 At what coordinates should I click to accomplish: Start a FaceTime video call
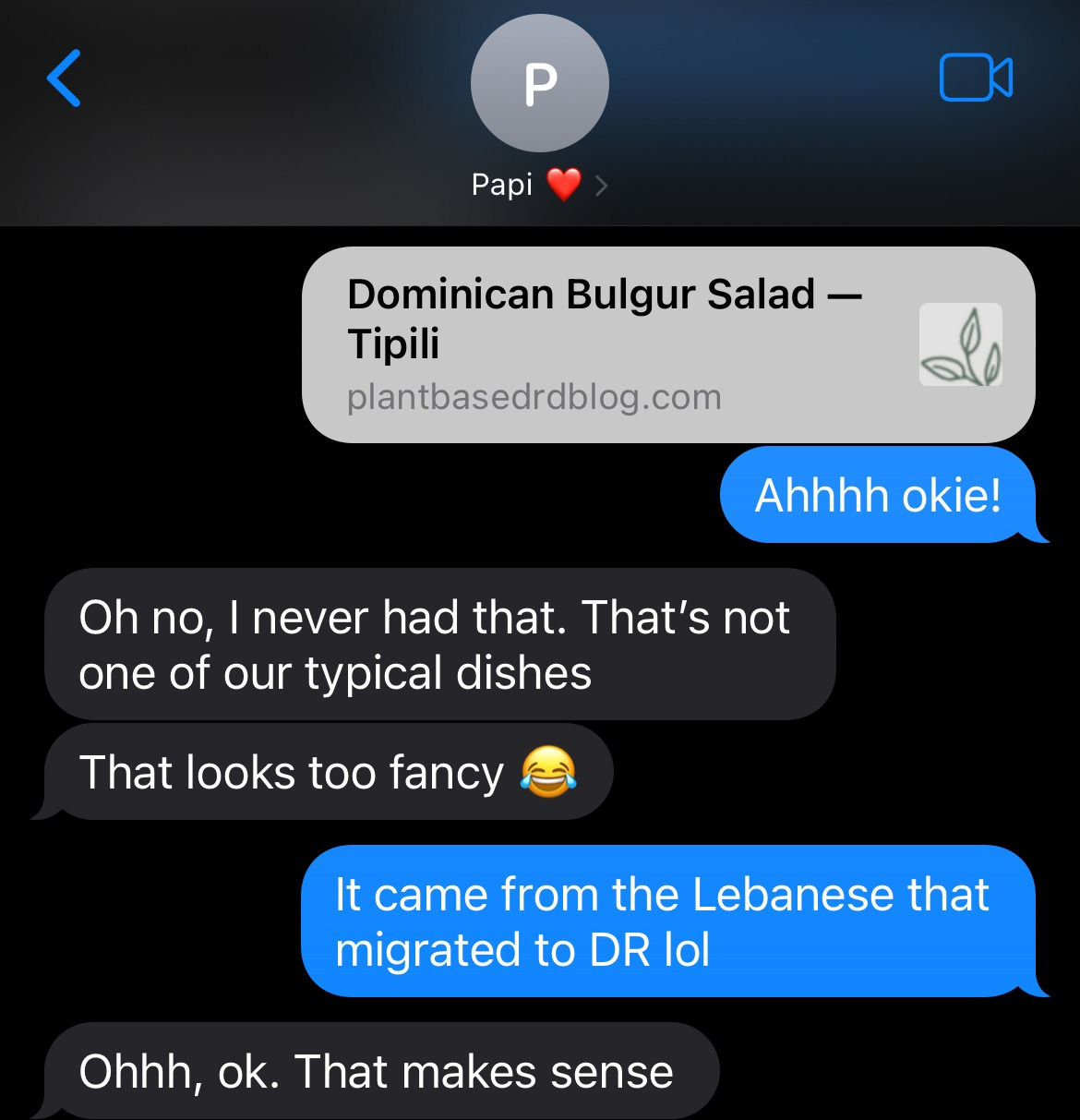click(x=976, y=78)
